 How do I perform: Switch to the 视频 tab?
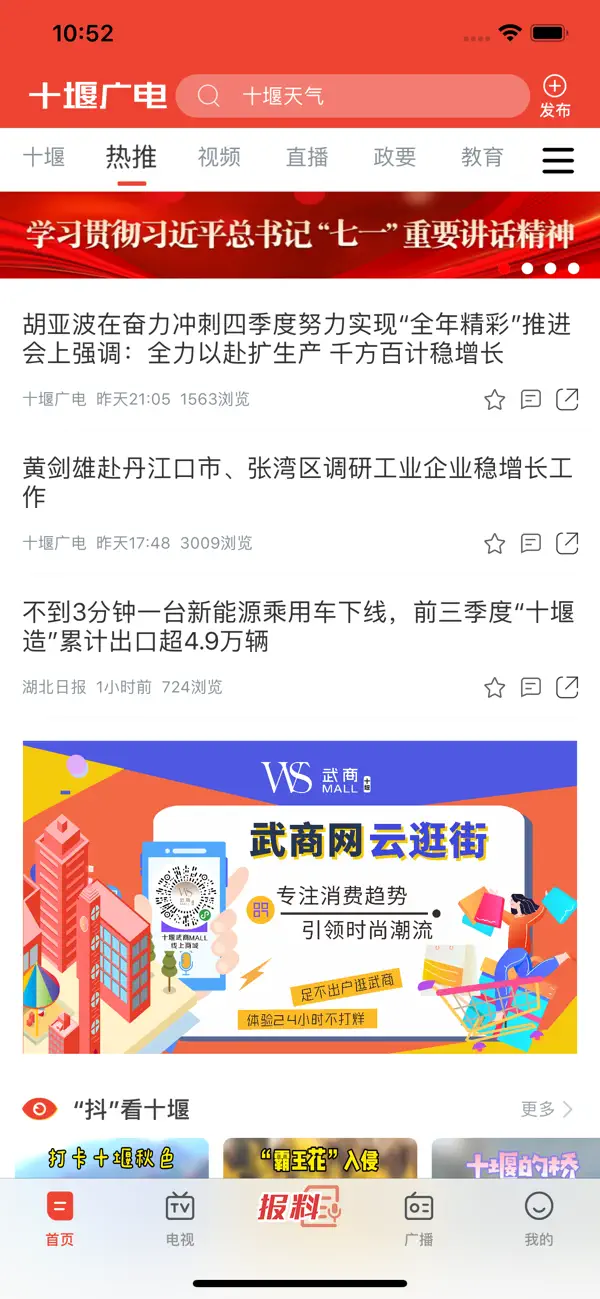click(x=219, y=158)
